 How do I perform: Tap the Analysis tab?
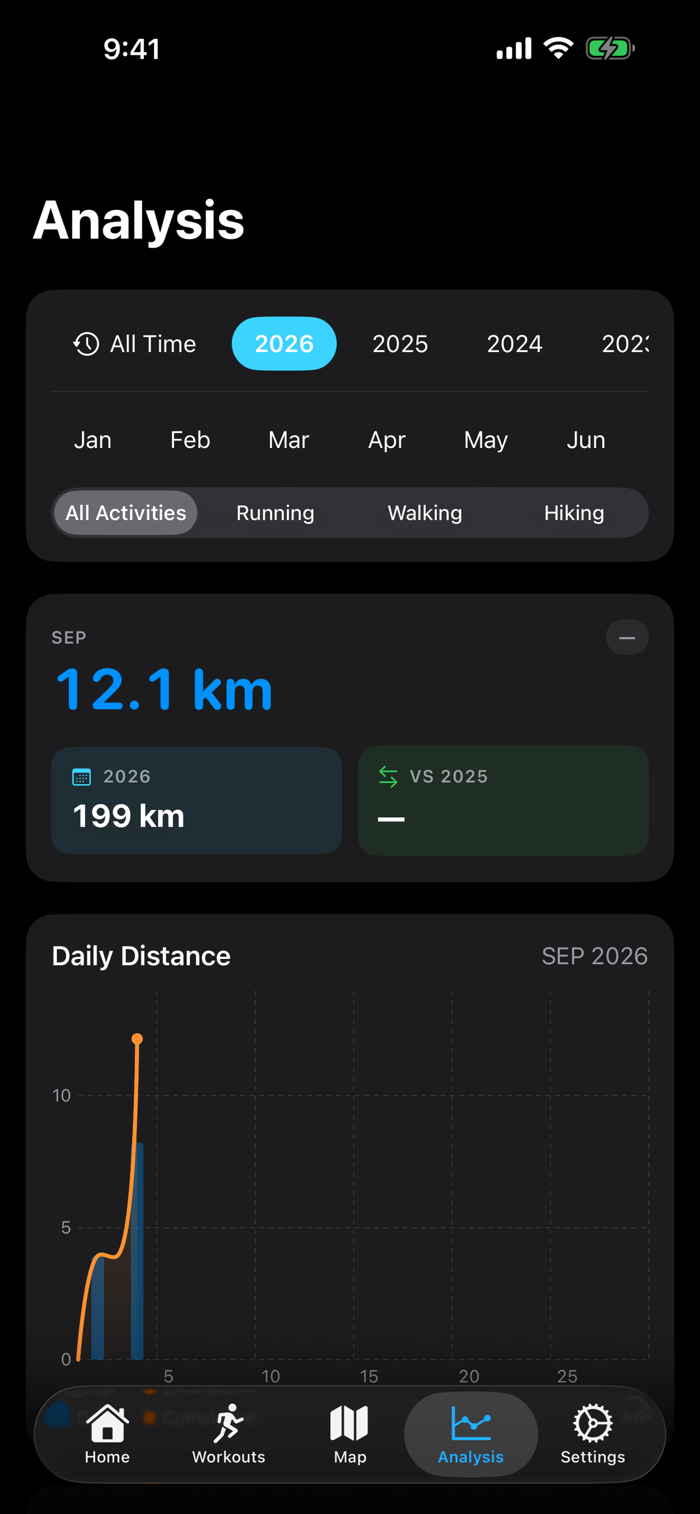point(471,1435)
